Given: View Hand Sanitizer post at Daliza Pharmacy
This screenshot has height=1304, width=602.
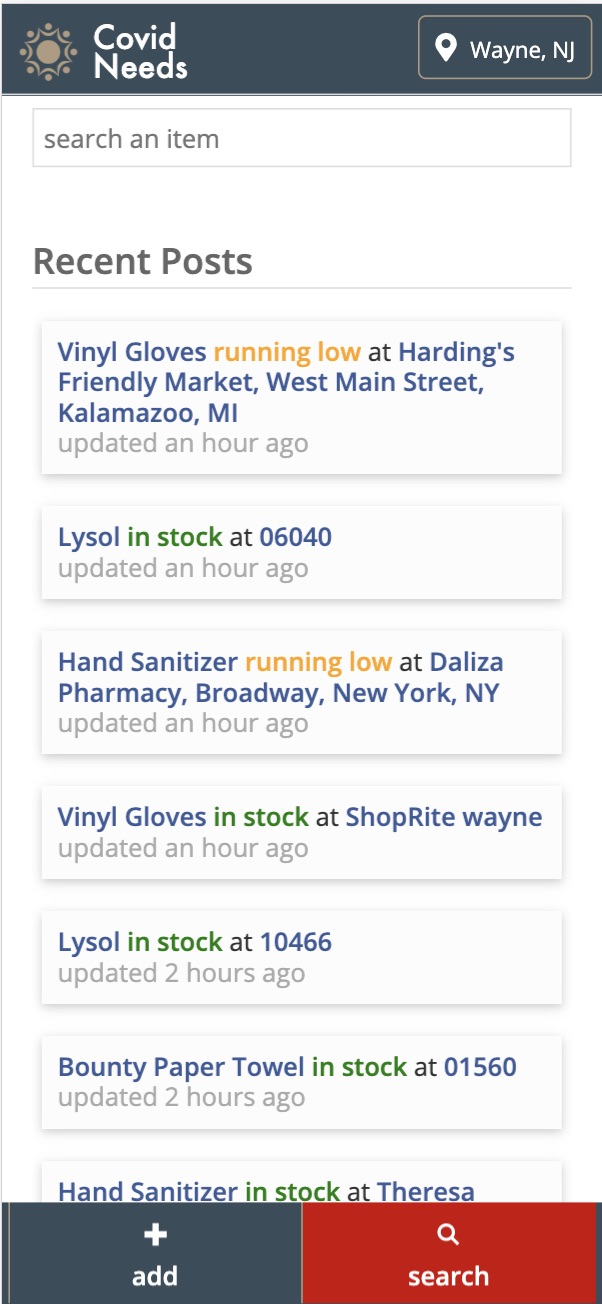Looking at the screenshot, I should [301, 692].
